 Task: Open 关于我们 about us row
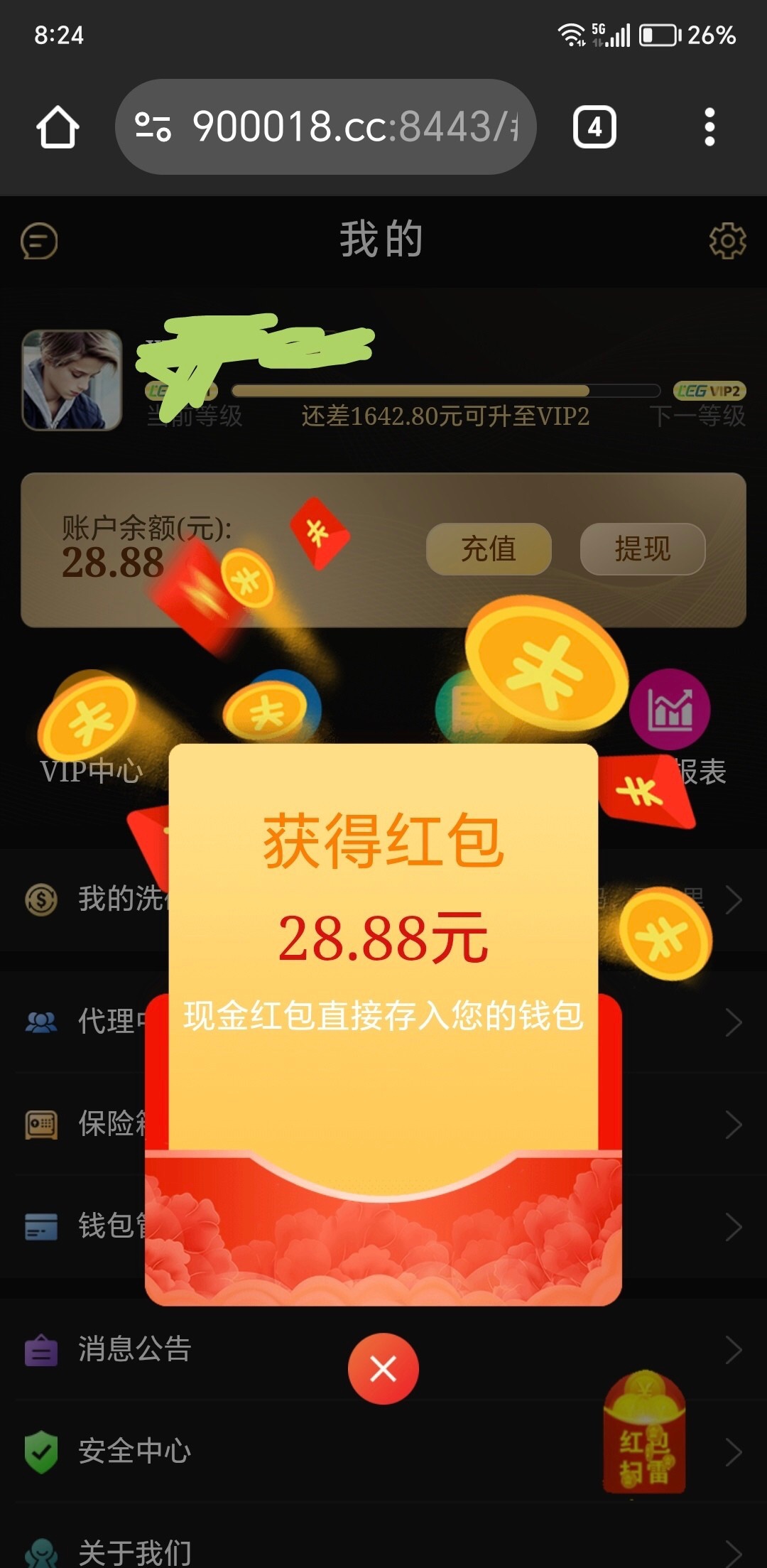pyautogui.click(x=135, y=1551)
